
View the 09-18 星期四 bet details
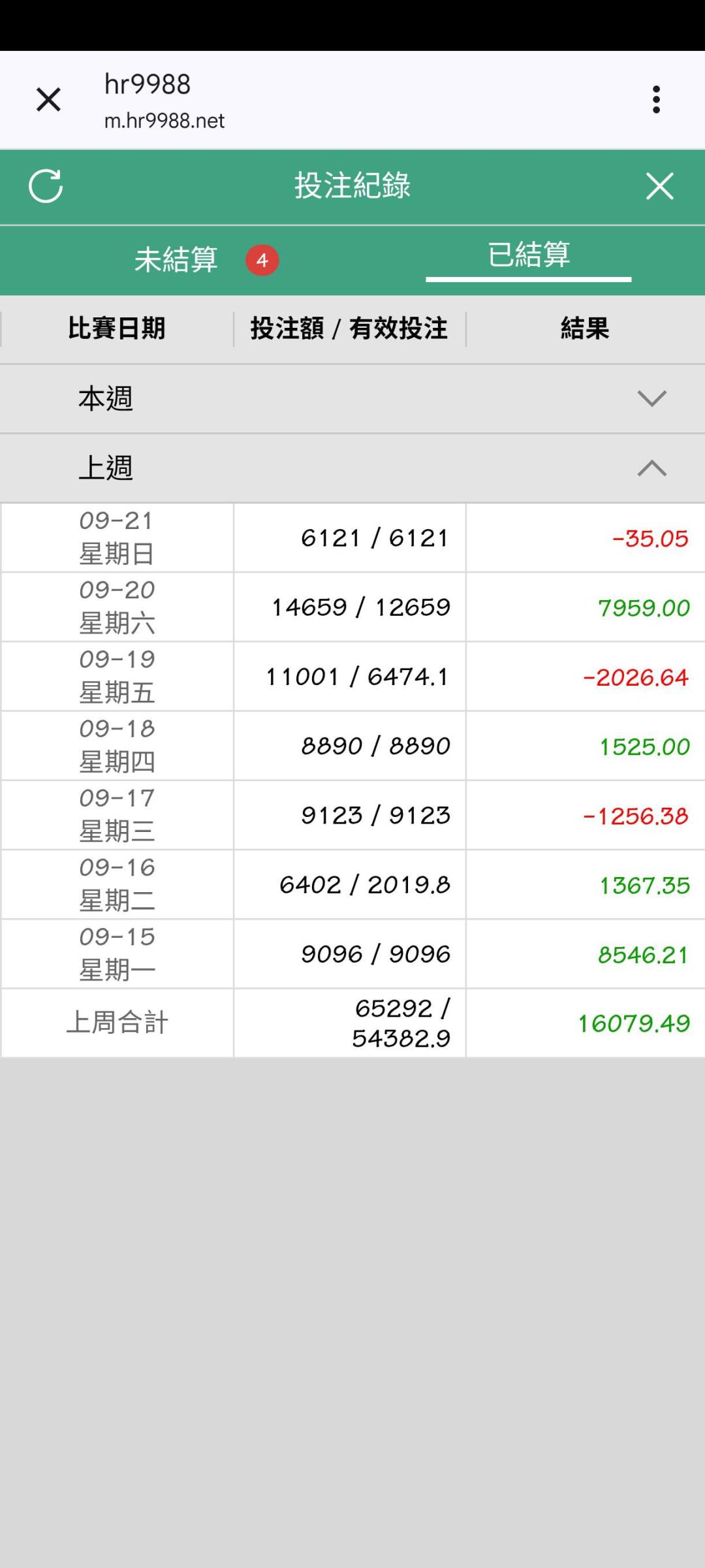[x=352, y=746]
